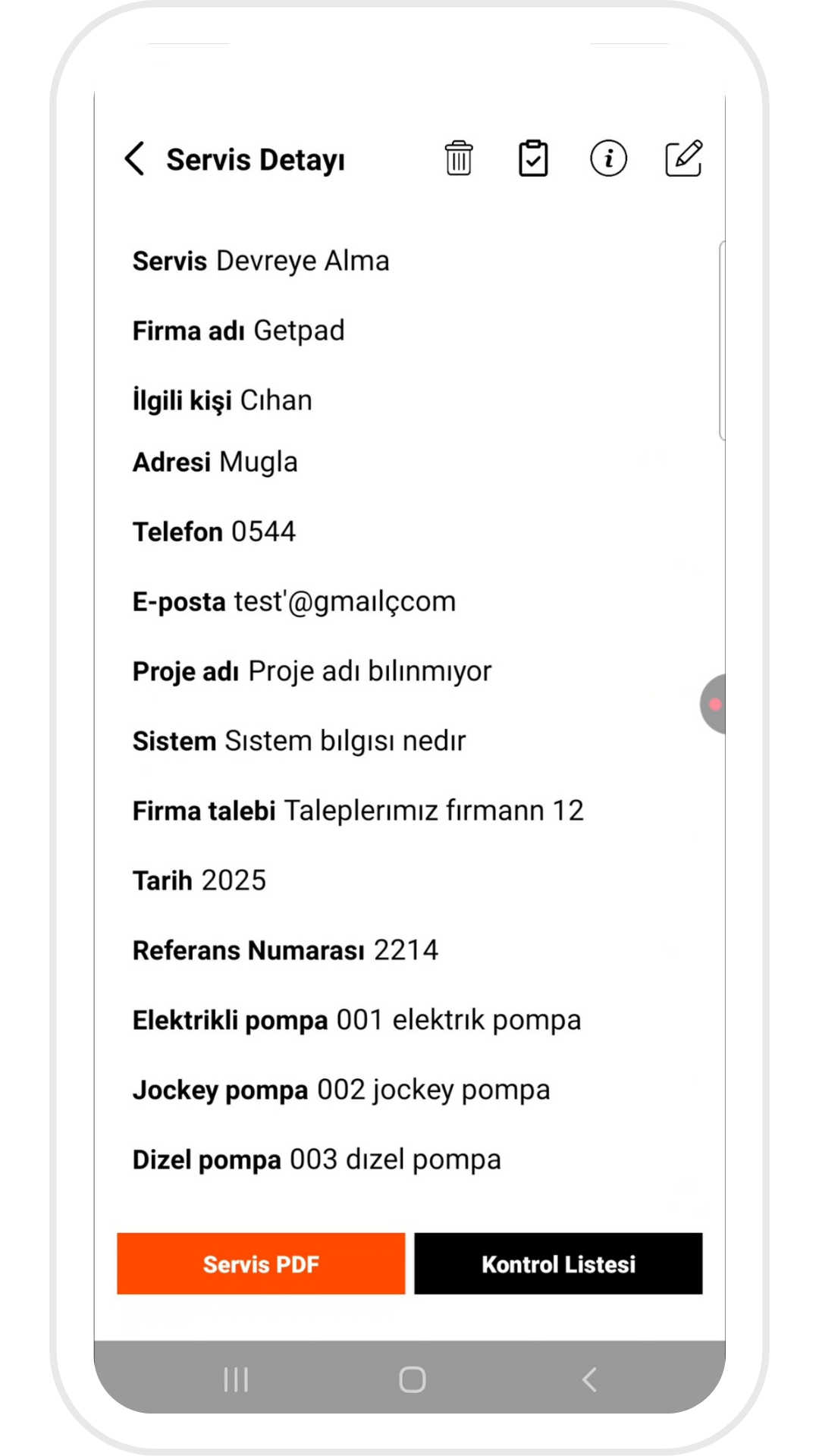Open the Servis PDF button
819x1456 pixels.
[x=261, y=1263]
